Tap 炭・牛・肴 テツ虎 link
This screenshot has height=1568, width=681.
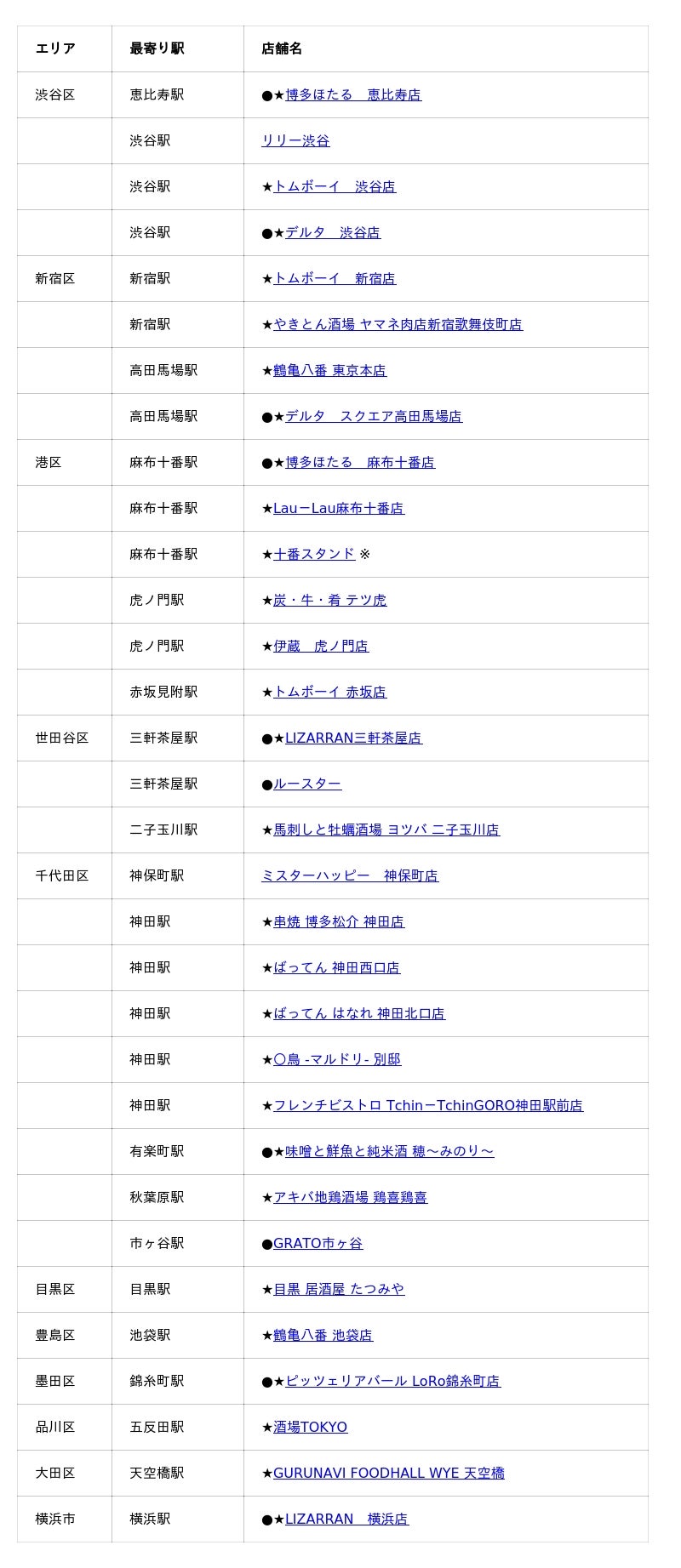click(x=329, y=601)
